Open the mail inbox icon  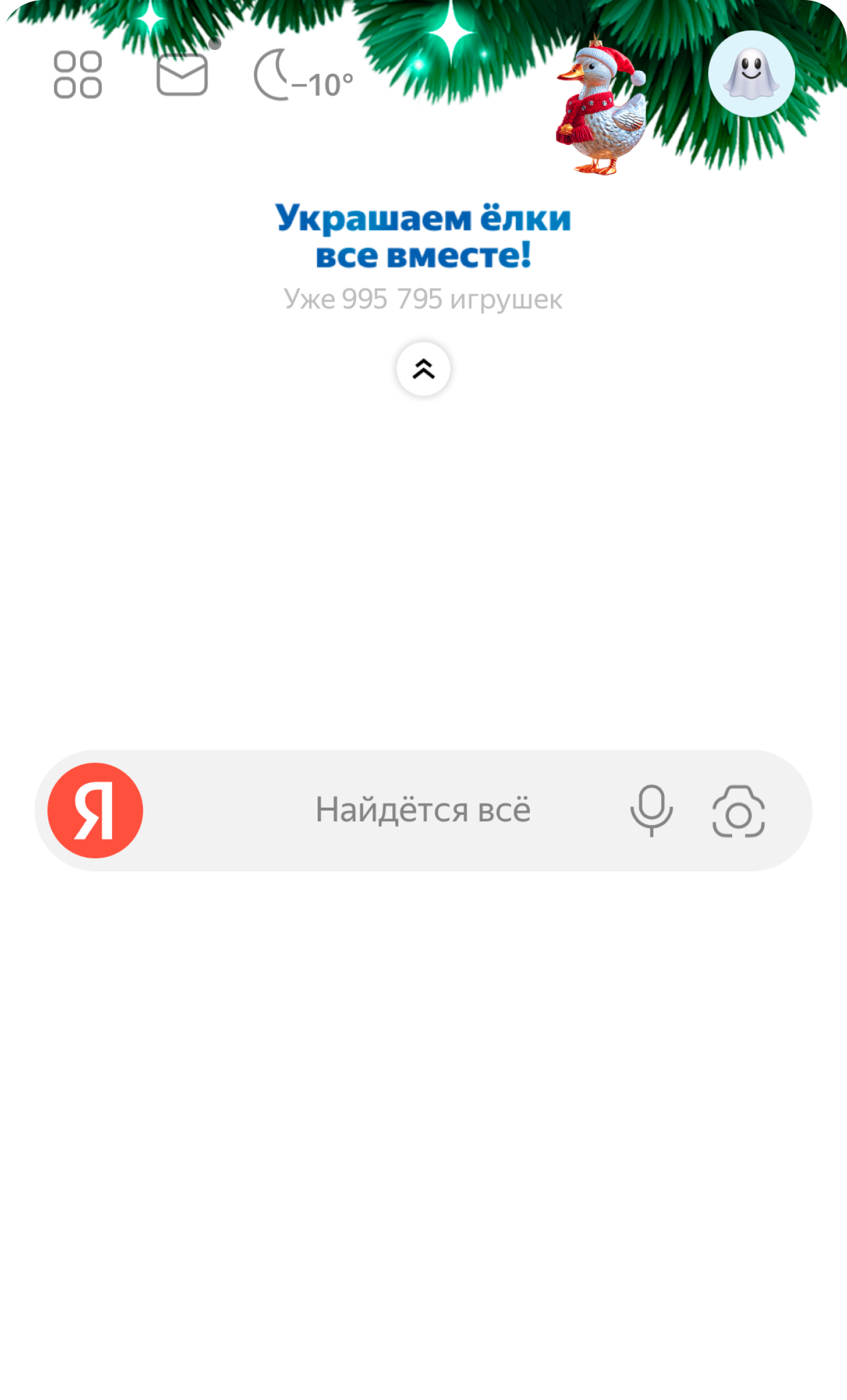[182, 75]
